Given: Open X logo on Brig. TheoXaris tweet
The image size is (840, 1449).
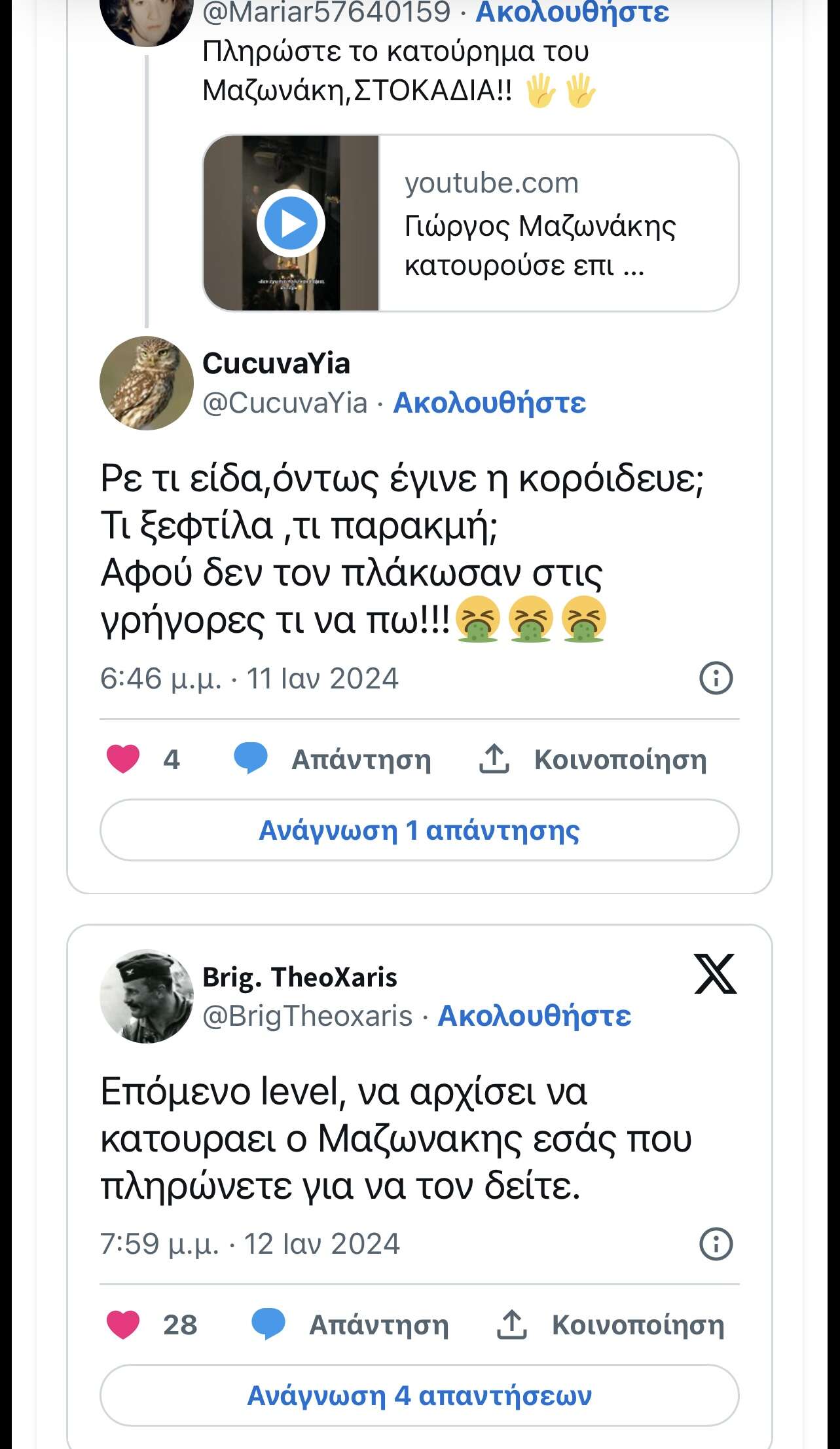Looking at the screenshot, I should point(715,974).
